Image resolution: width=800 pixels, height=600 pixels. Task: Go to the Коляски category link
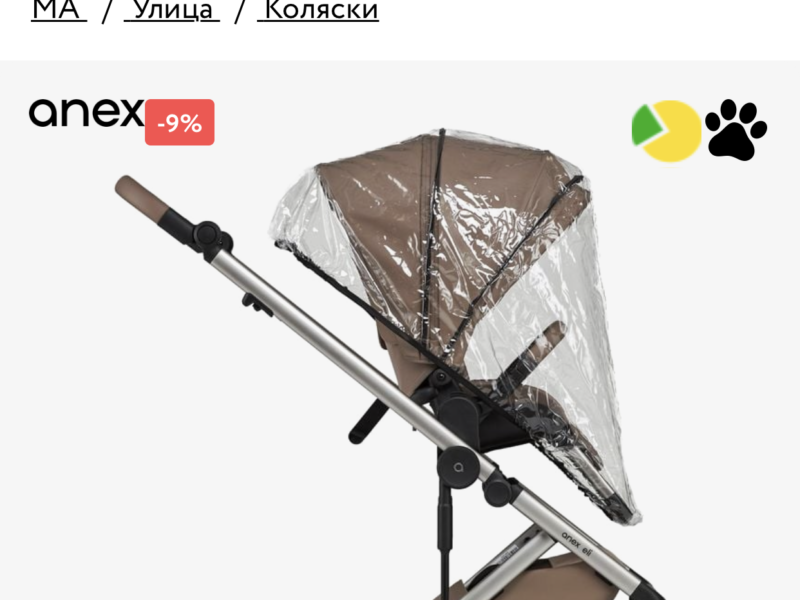318,10
